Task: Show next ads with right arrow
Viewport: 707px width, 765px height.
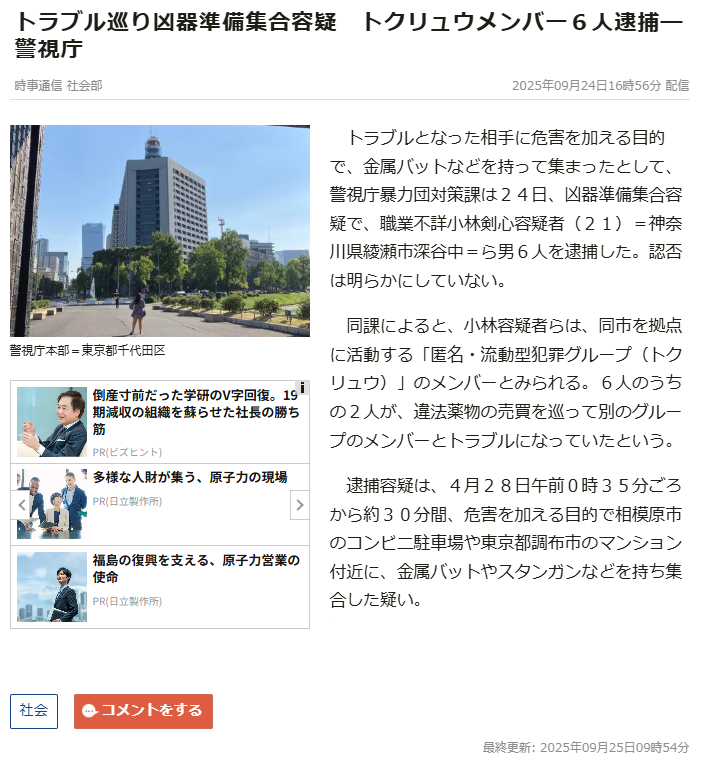Action: [x=299, y=505]
